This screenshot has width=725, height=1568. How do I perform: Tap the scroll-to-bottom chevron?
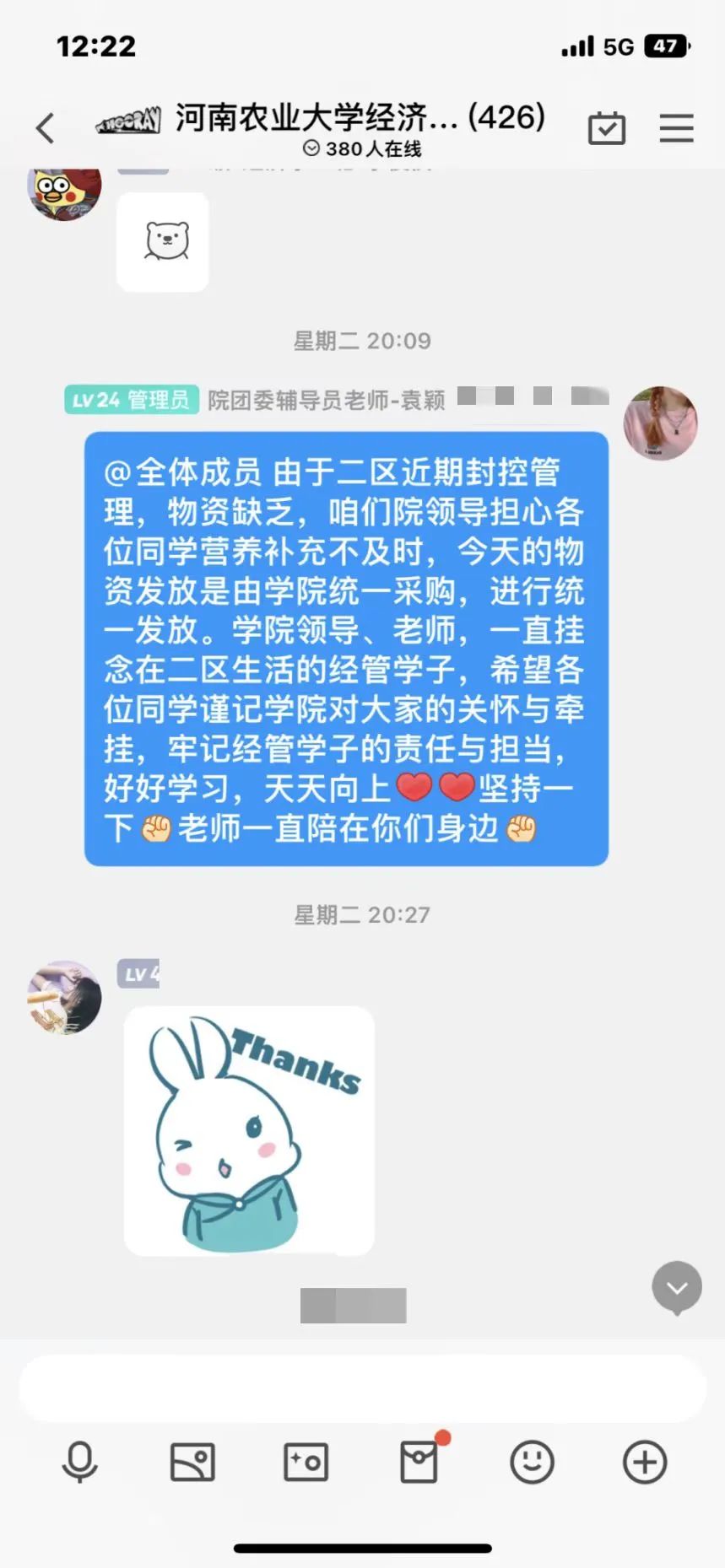coord(676,1288)
